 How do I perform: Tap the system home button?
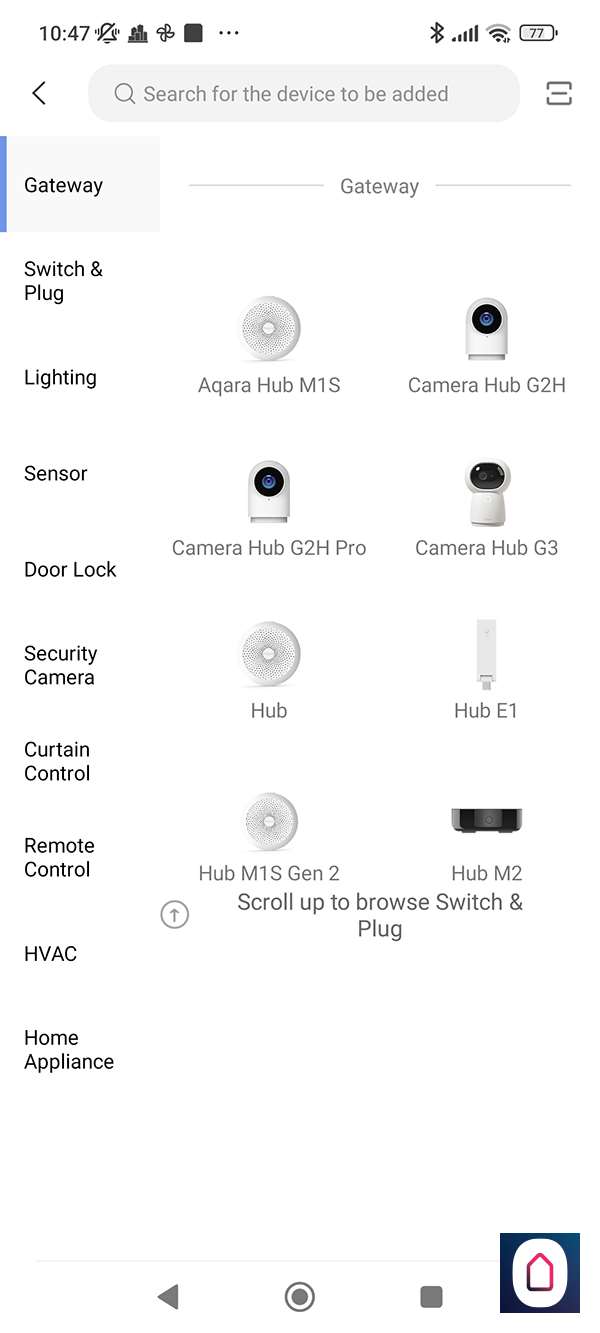tap(300, 1297)
